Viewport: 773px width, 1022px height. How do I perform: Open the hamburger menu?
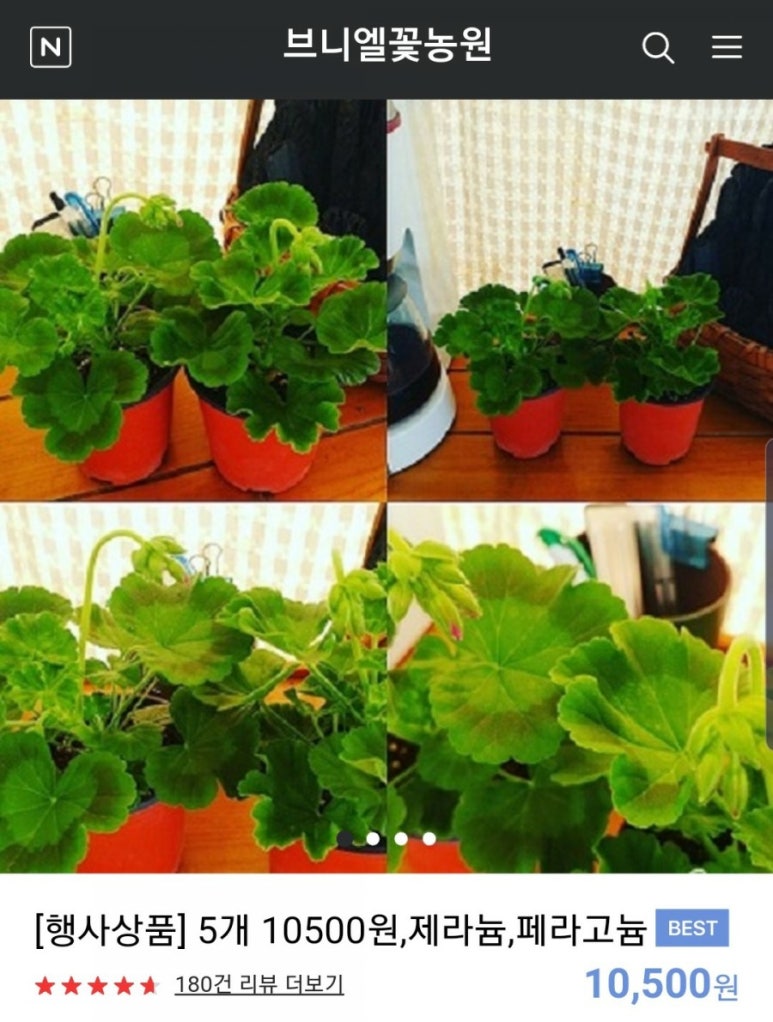[727, 47]
